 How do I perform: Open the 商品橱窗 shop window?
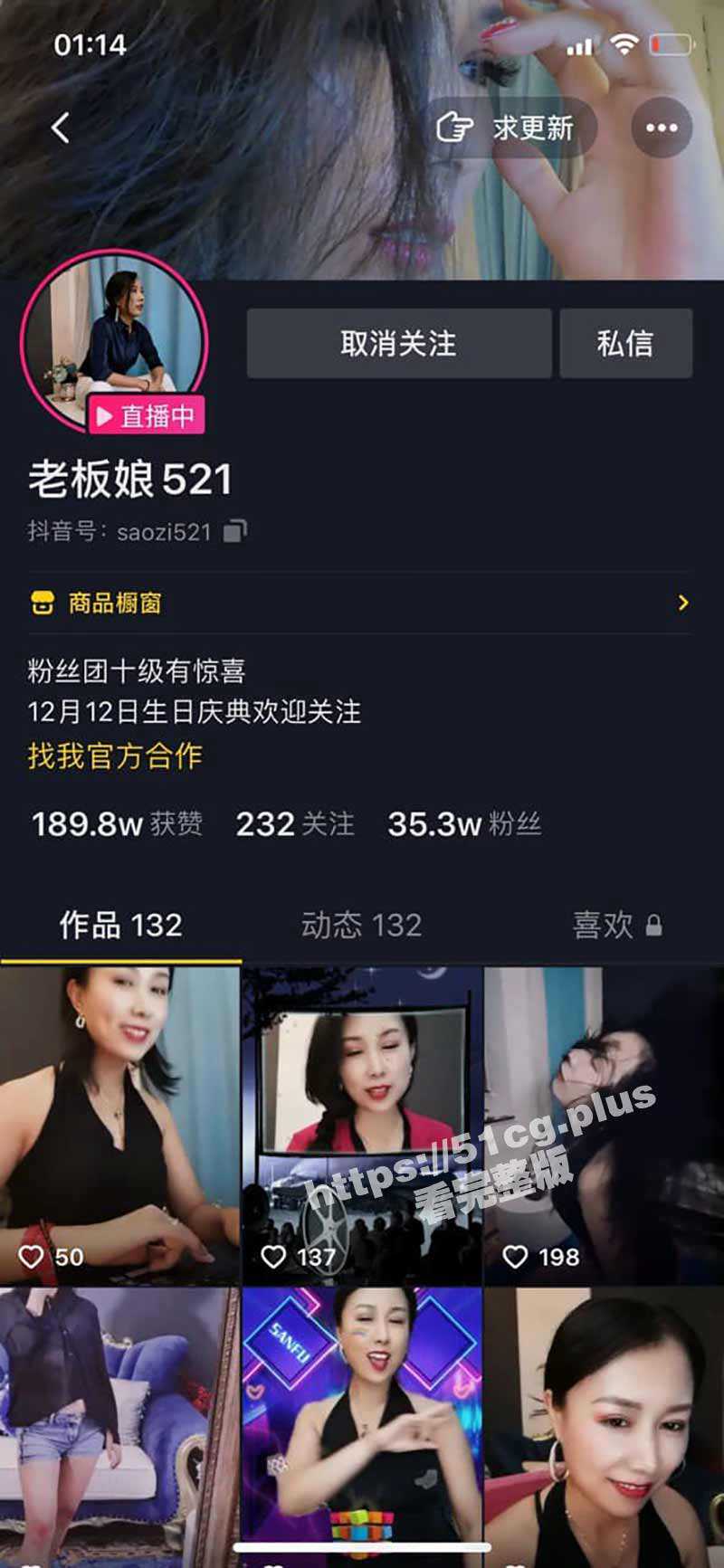pyautogui.click(x=359, y=603)
